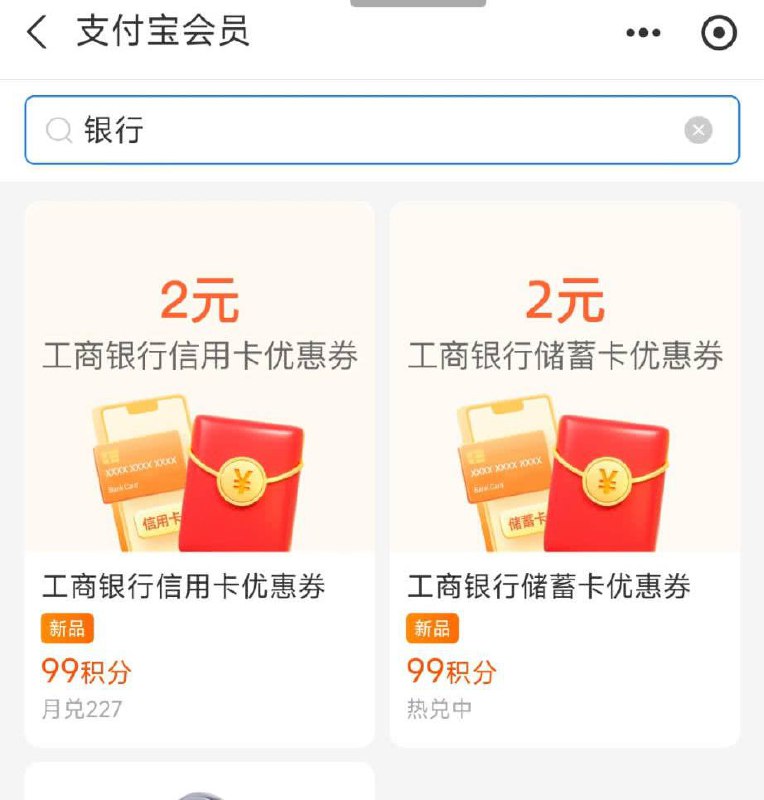Tap the 支付宝会员 page title
The height and width of the screenshot is (800, 764).
click(x=160, y=31)
